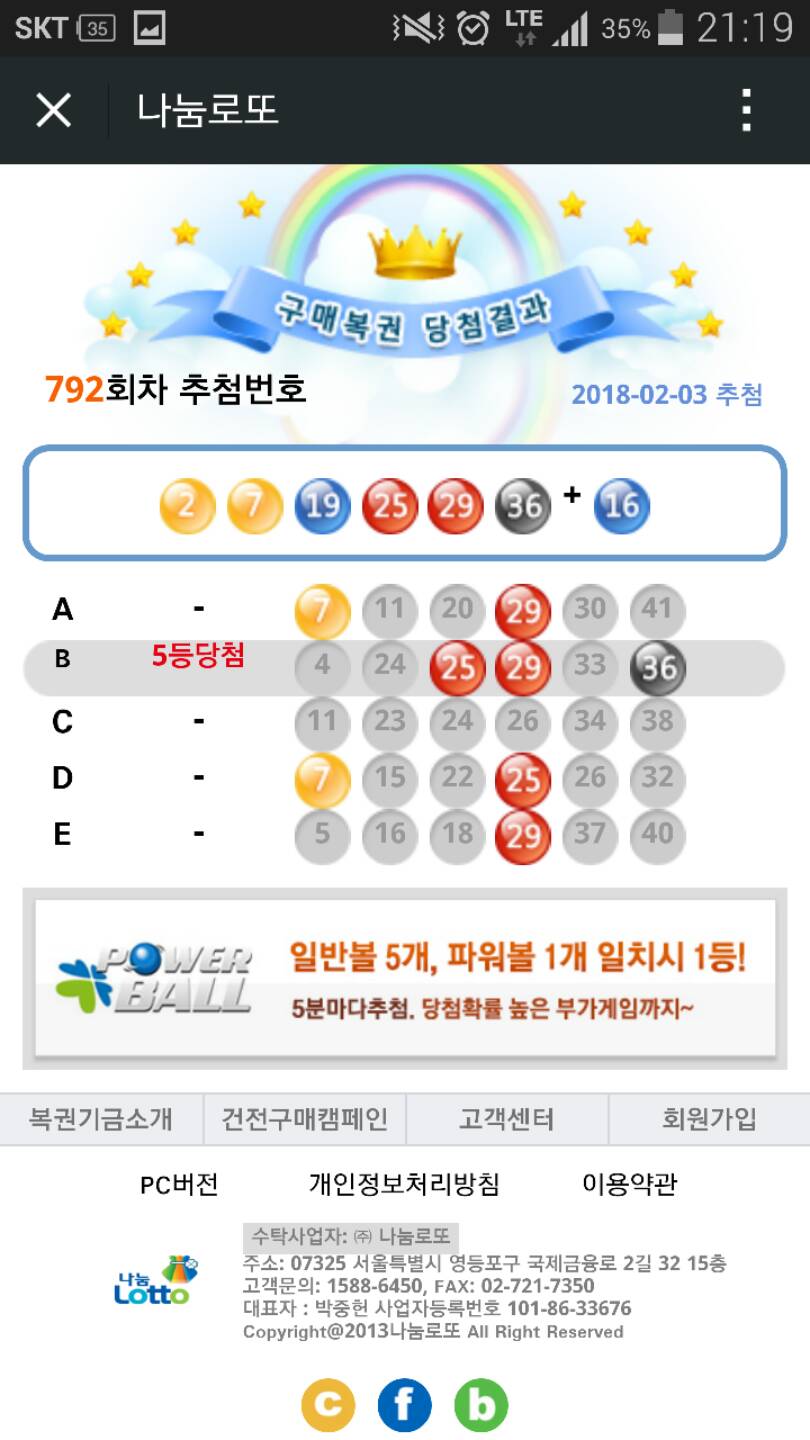Go to 건전구매캠페인
This screenshot has height=1440, width=810.
click(304, 1119)
